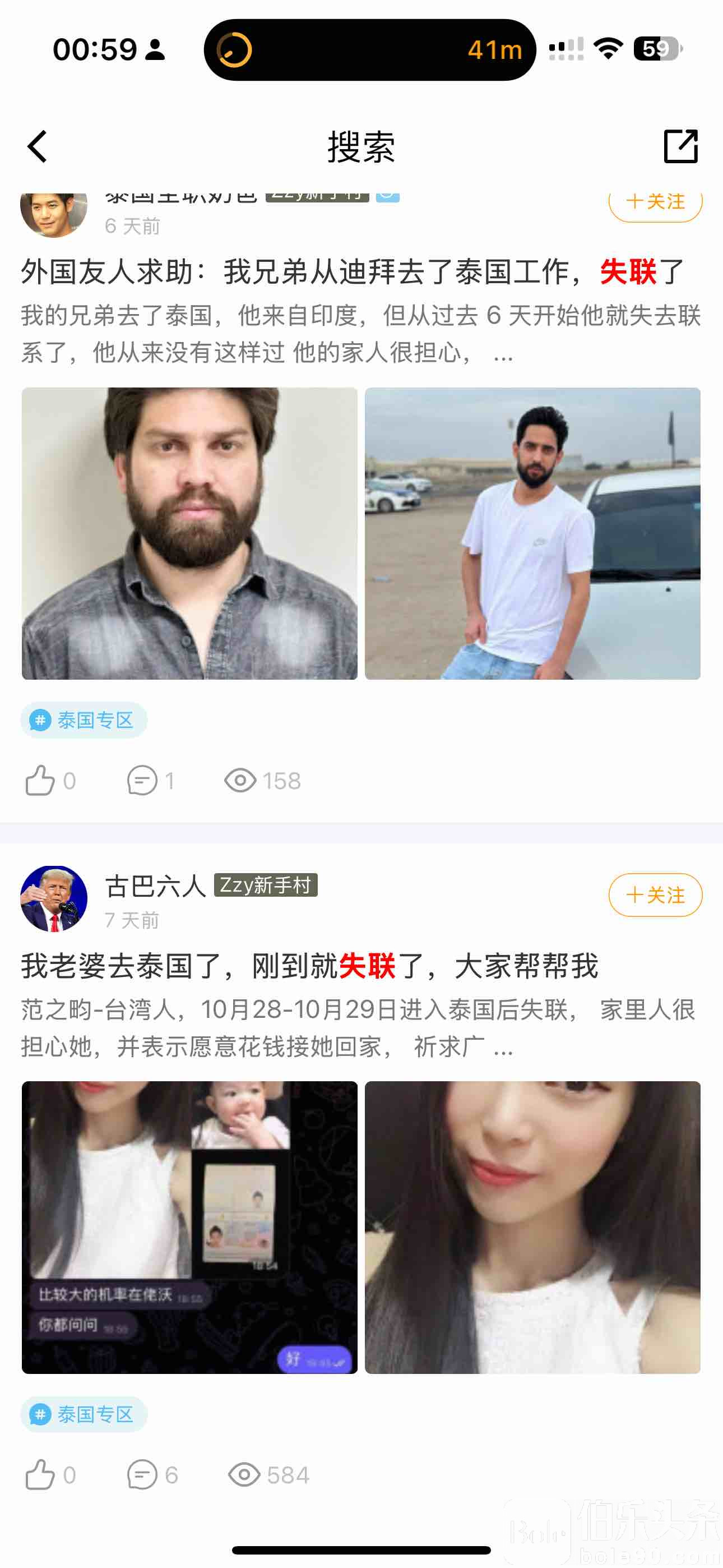Open comments on the missing brother post
The image size is (723, 1568).
point(142,780)
